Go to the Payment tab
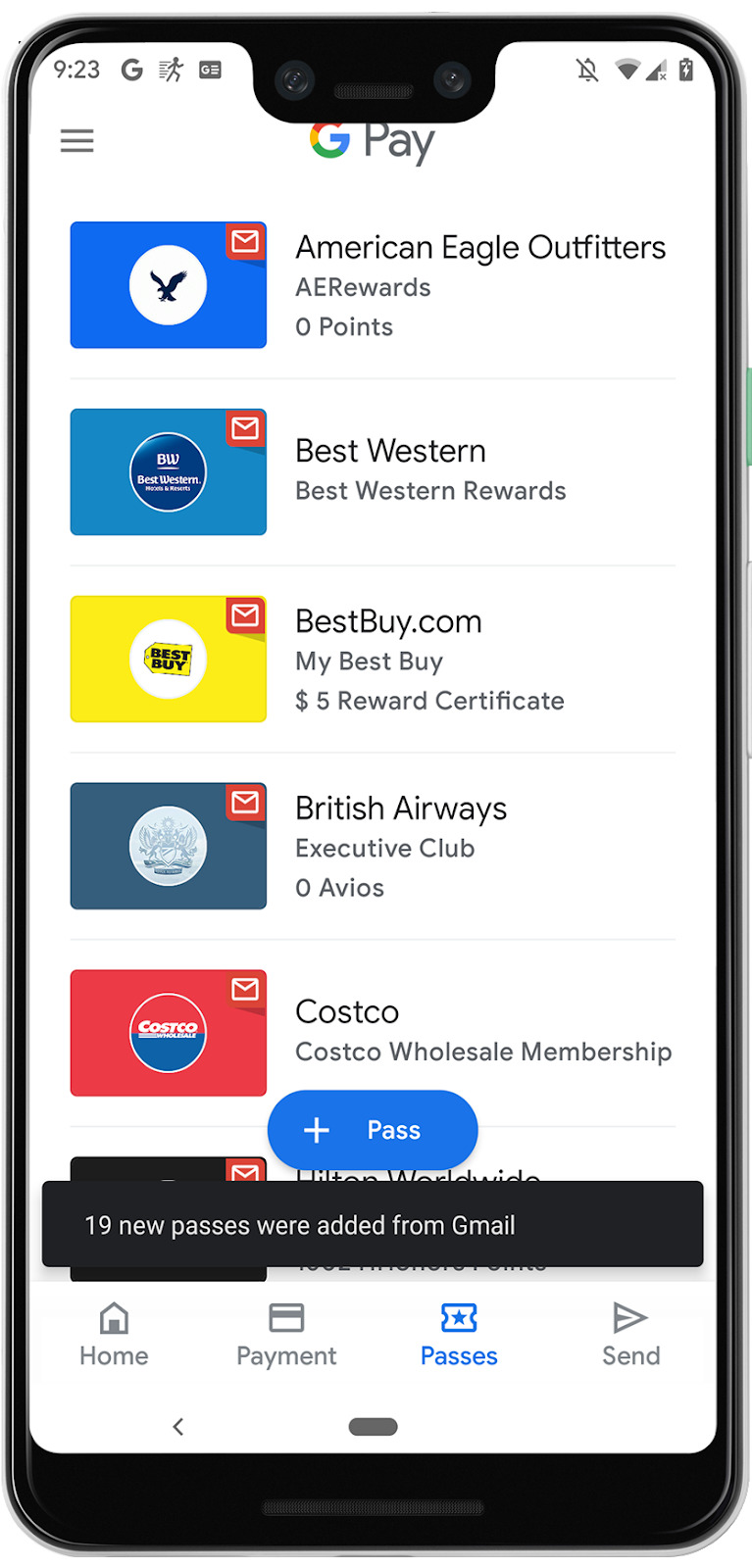This screenshot has height=1568, width=752. [286, 1334]
